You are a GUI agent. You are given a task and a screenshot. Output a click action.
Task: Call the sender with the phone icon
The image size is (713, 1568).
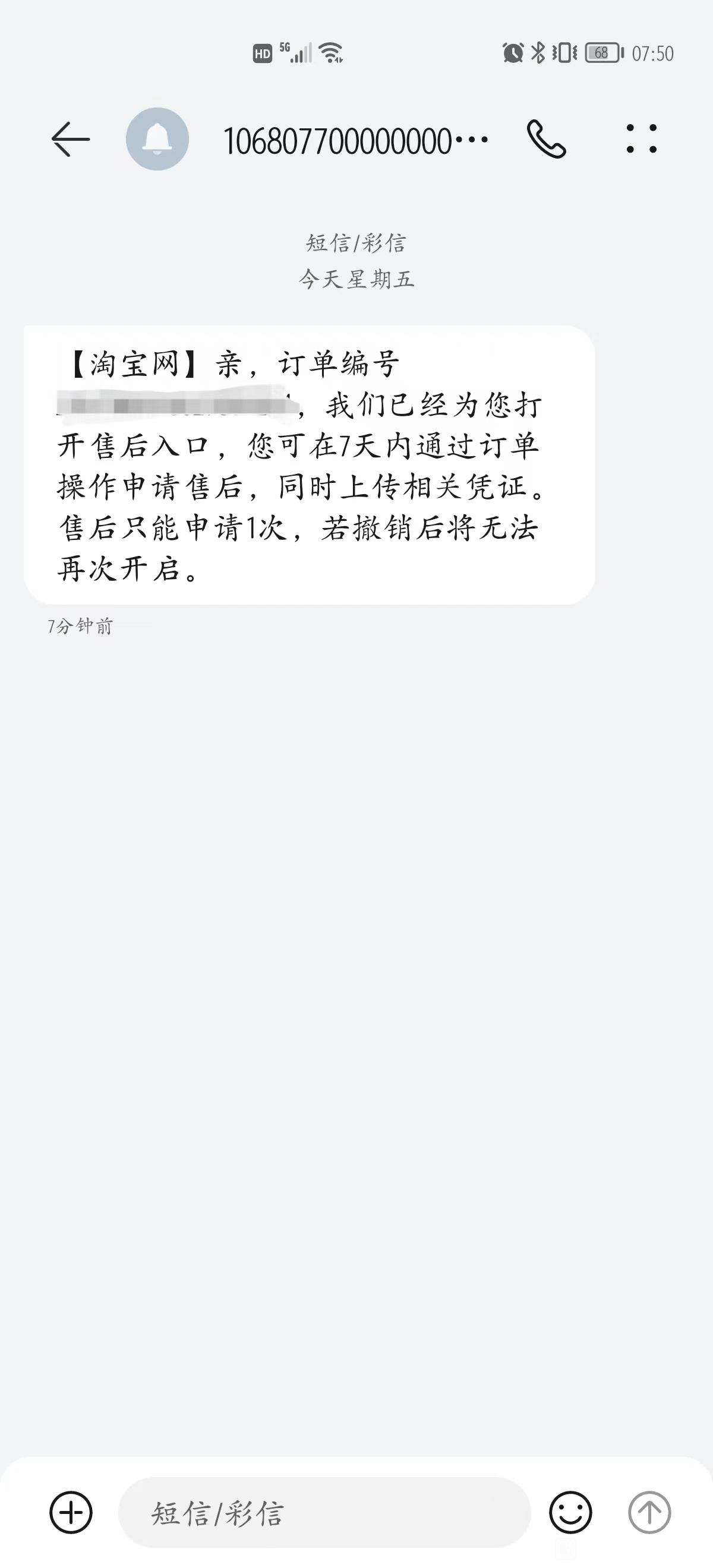(x=546, y=140)
